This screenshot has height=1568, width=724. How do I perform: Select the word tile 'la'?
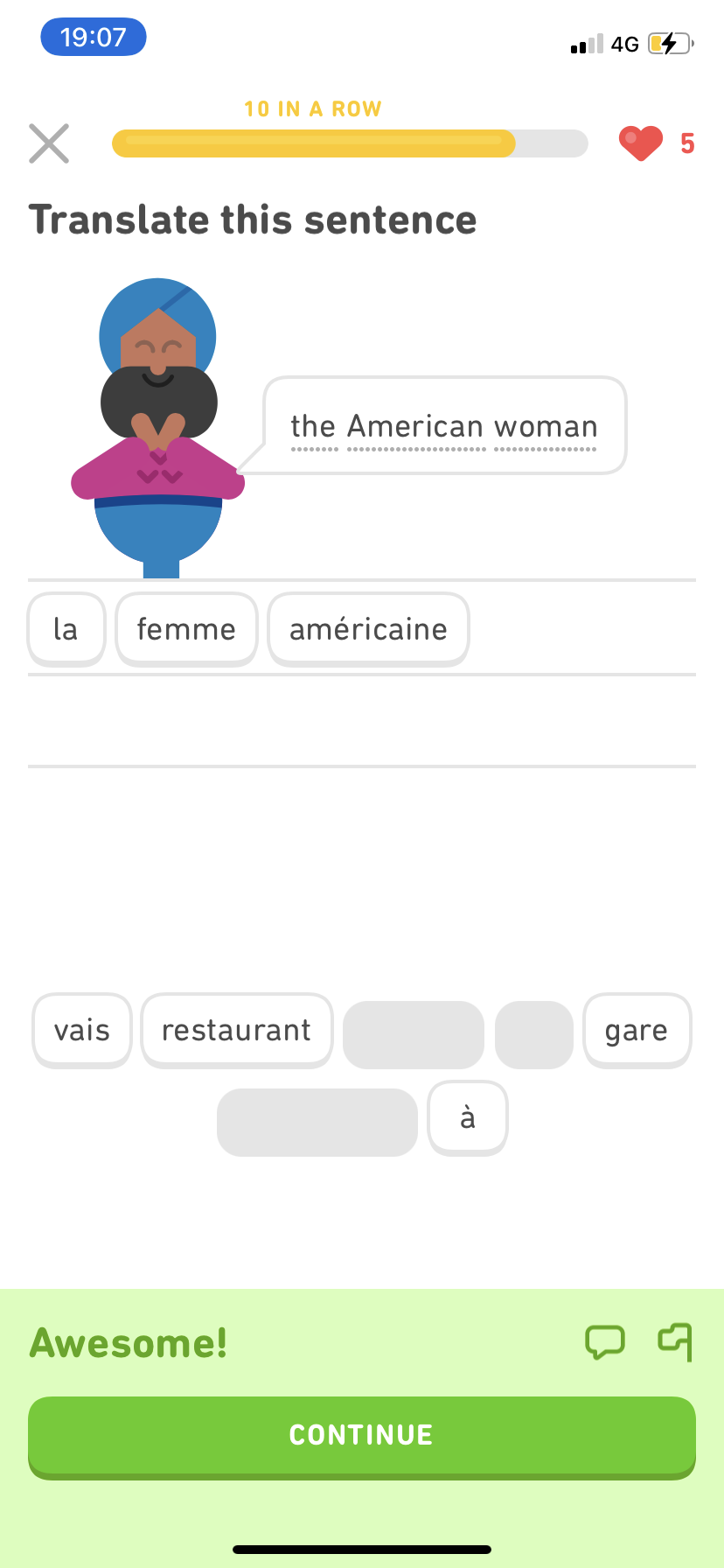(x=66, y=628)
